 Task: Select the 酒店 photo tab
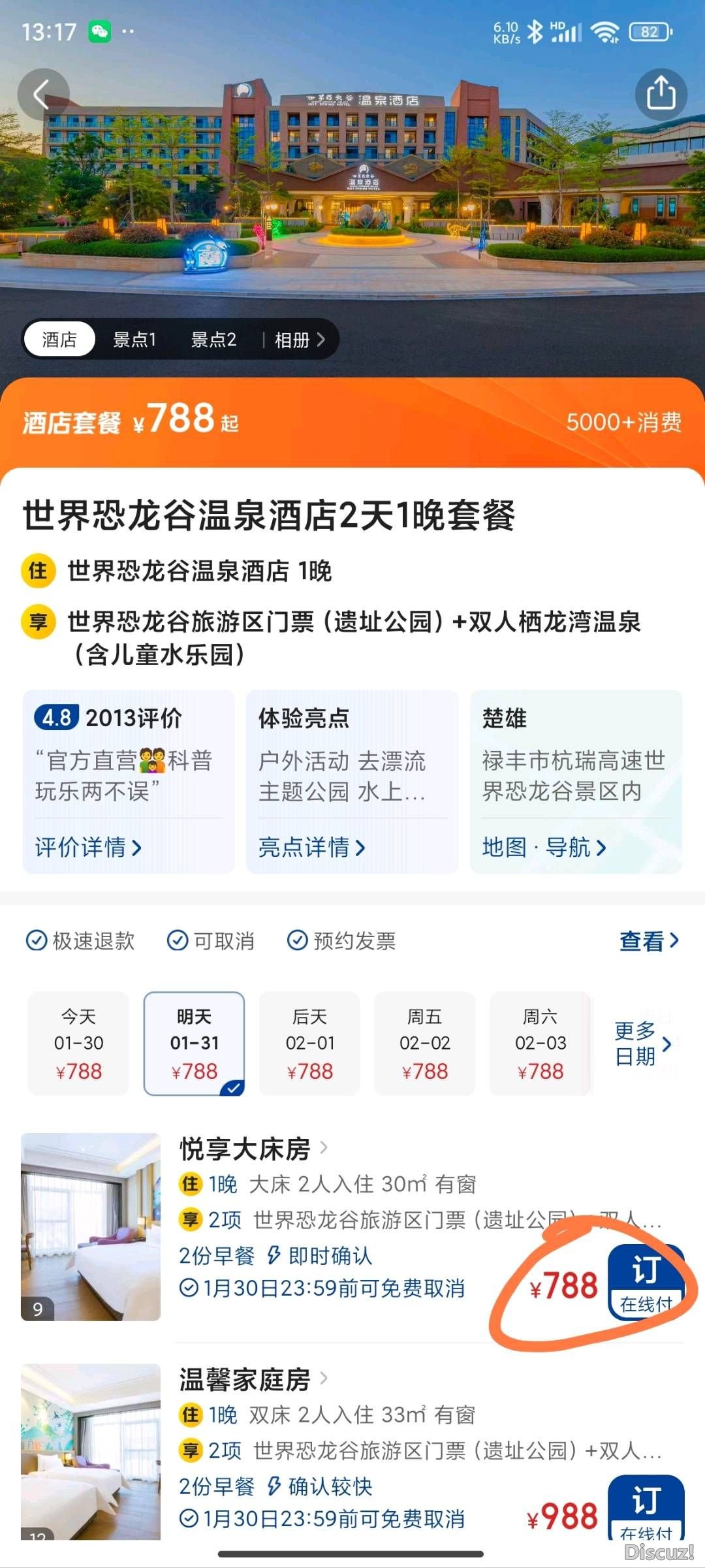pos(59,340)
